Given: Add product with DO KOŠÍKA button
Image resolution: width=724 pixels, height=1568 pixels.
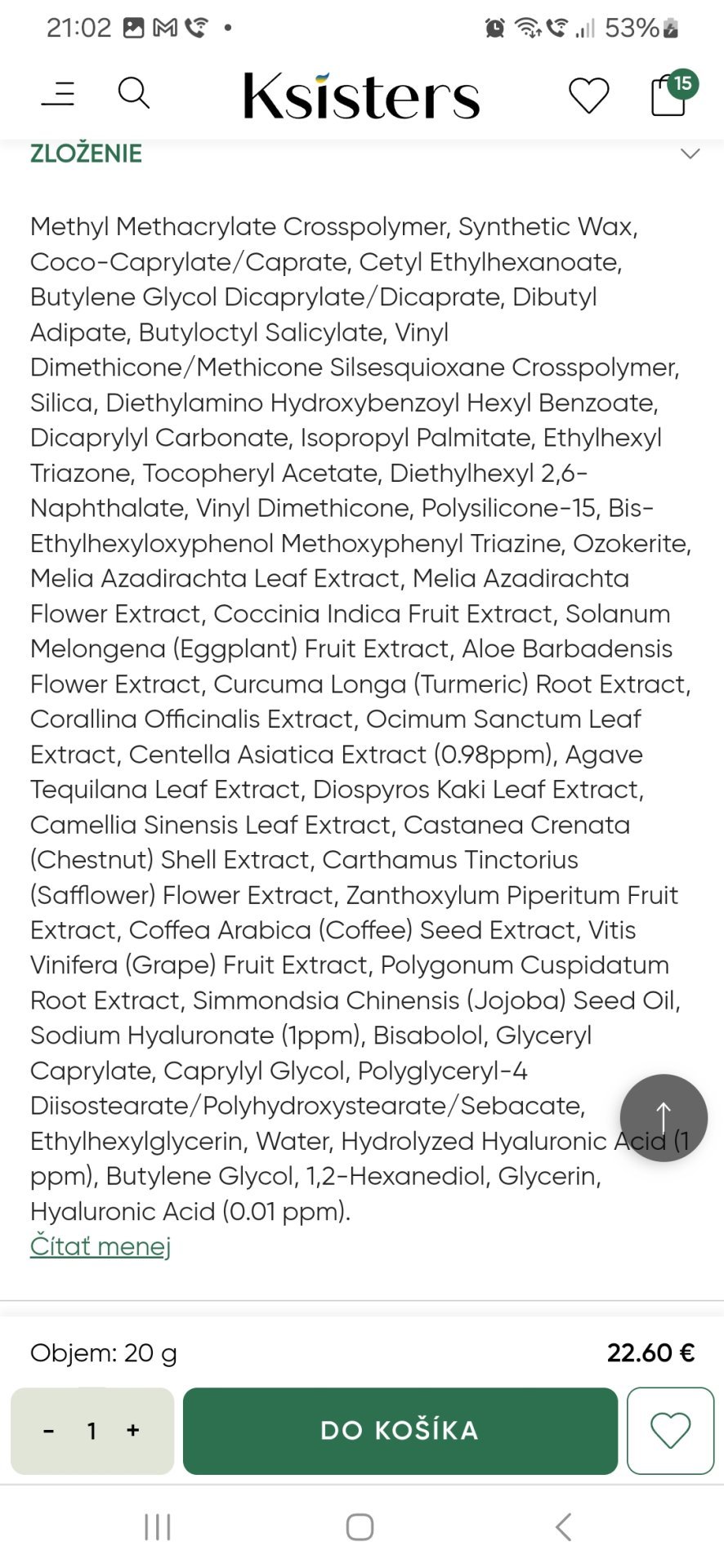Looking at the screenshot, I should [x=400, y=1431].
